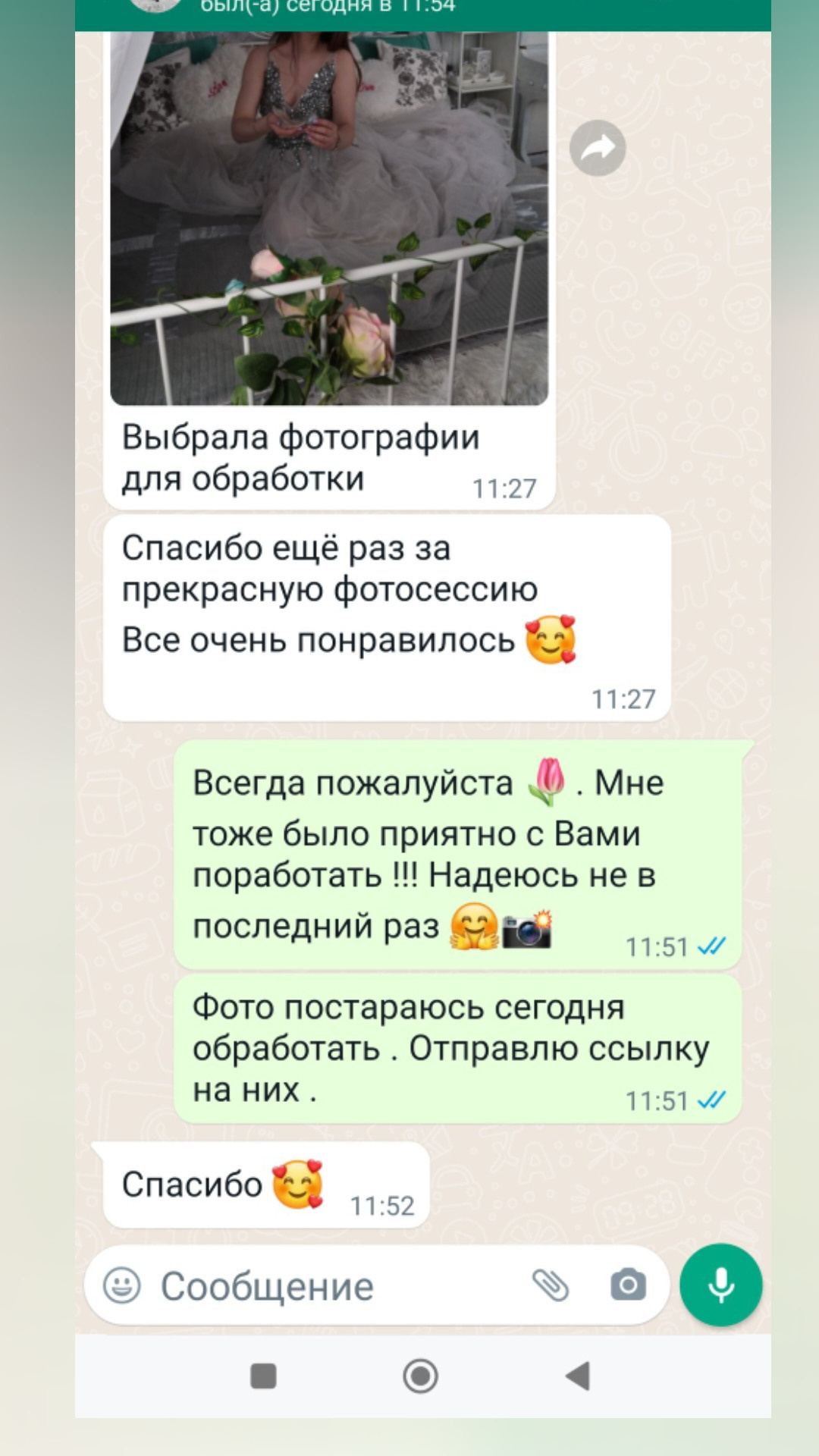Forward the photo with the share arrow
This screenshot has height=1456, width=819.
tap(598, 148)
